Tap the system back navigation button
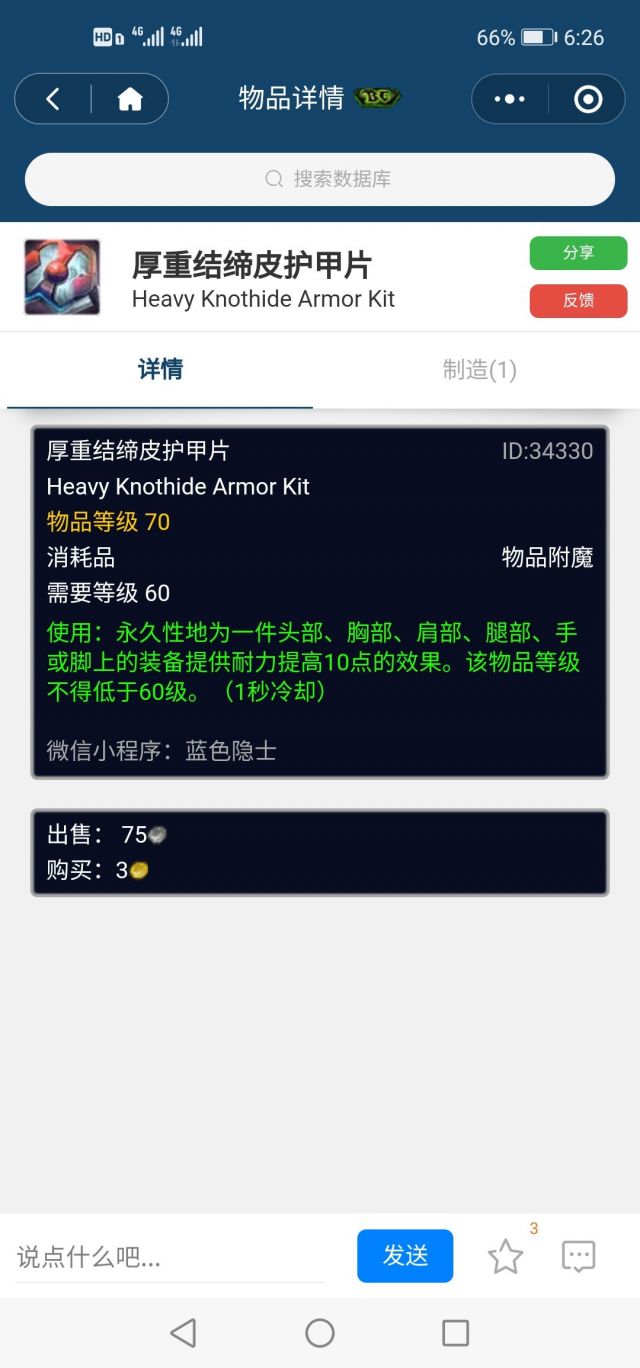The height and width of the screenshot is (1368, 640). 183,1333
